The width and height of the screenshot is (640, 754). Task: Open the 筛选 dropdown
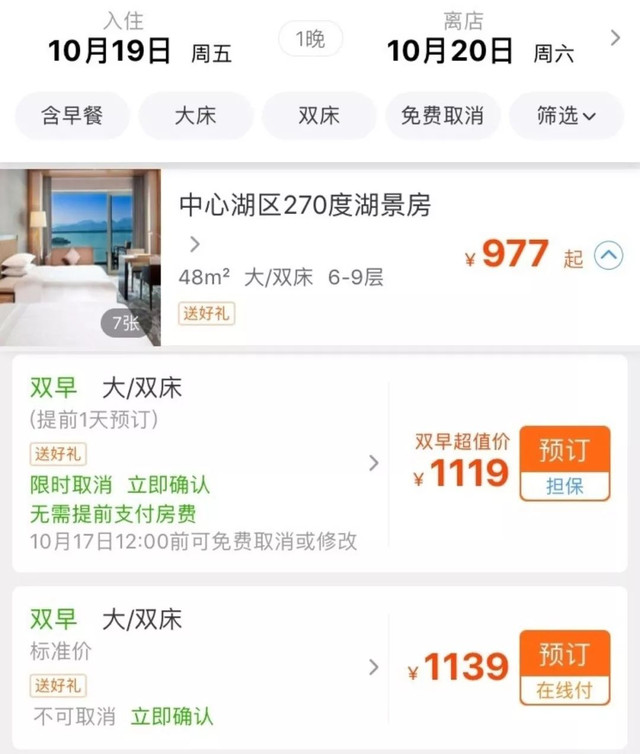tap(566, 116)
